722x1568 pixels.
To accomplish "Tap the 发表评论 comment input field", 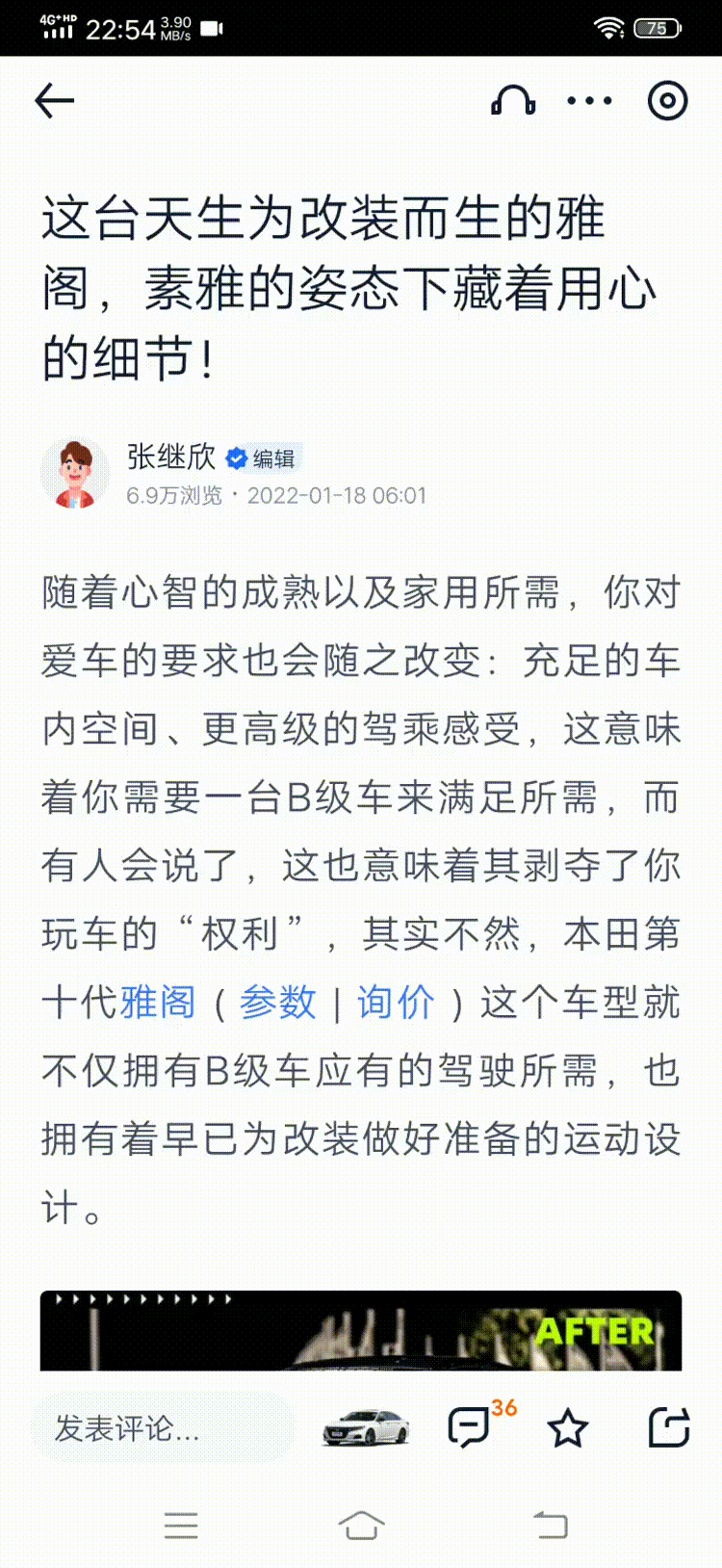I will [x=161, y=1427].
